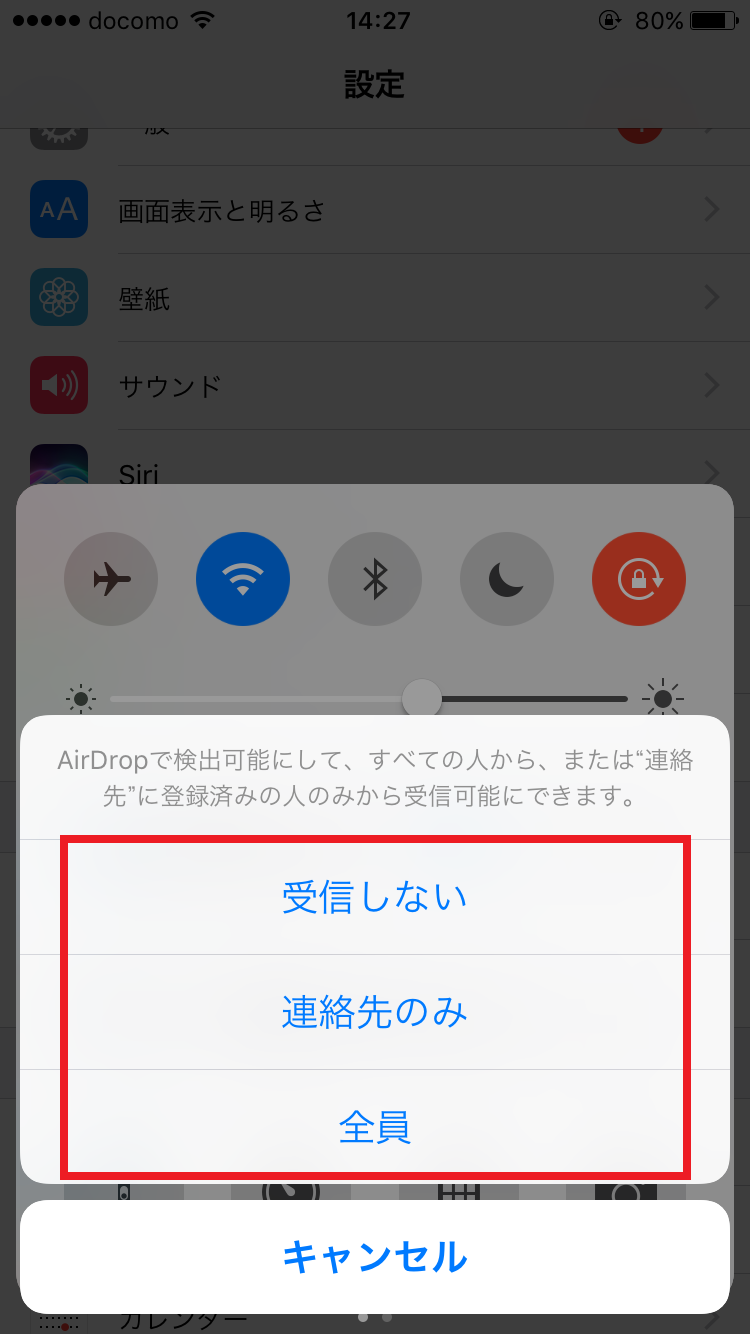Tap キャンセル to dismiss the AirDrop sheet
This screenshot has width=750, height=1334.
pos(375,1256)
